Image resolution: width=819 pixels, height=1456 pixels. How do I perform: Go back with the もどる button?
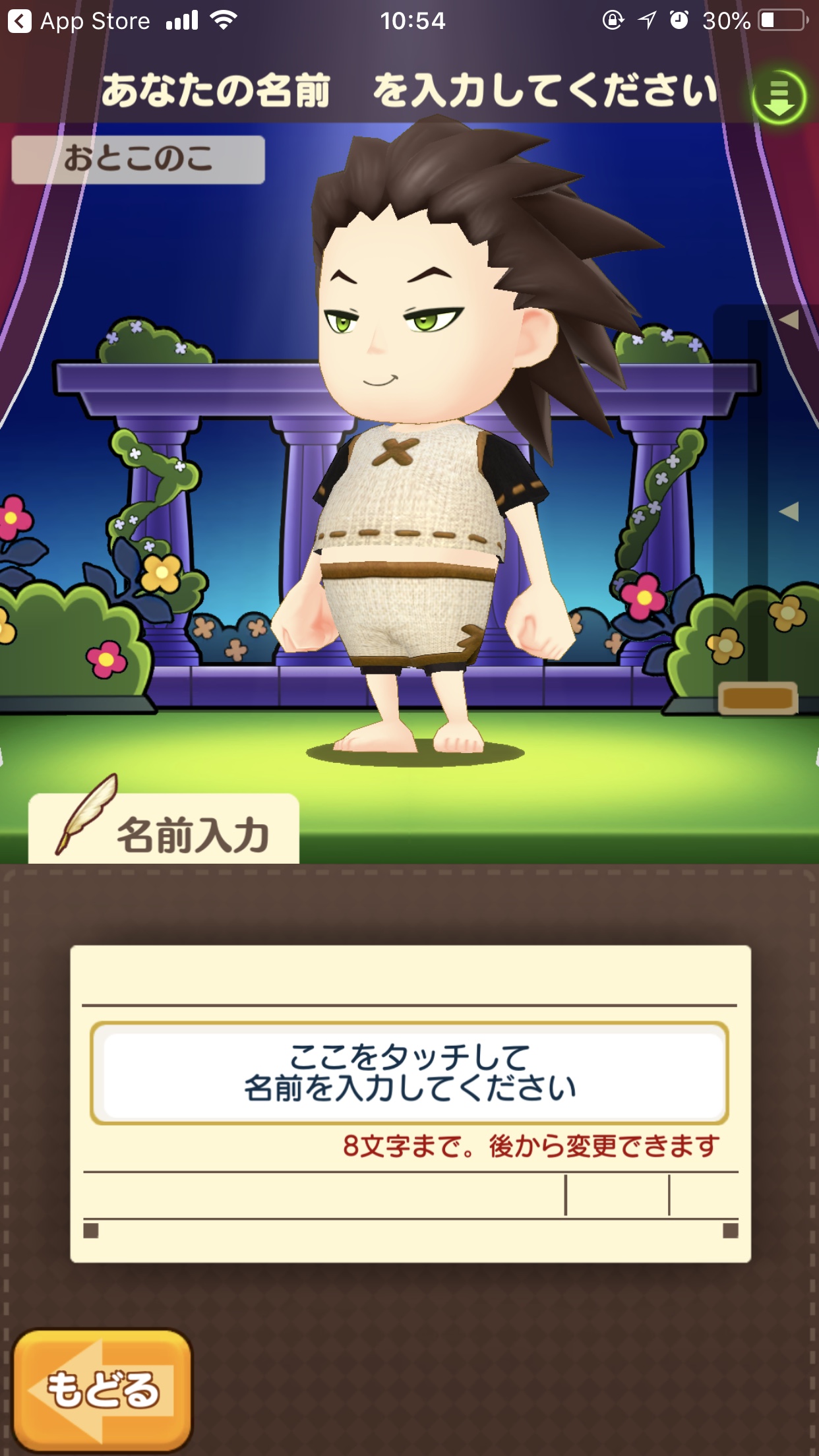click(102, 1388)
